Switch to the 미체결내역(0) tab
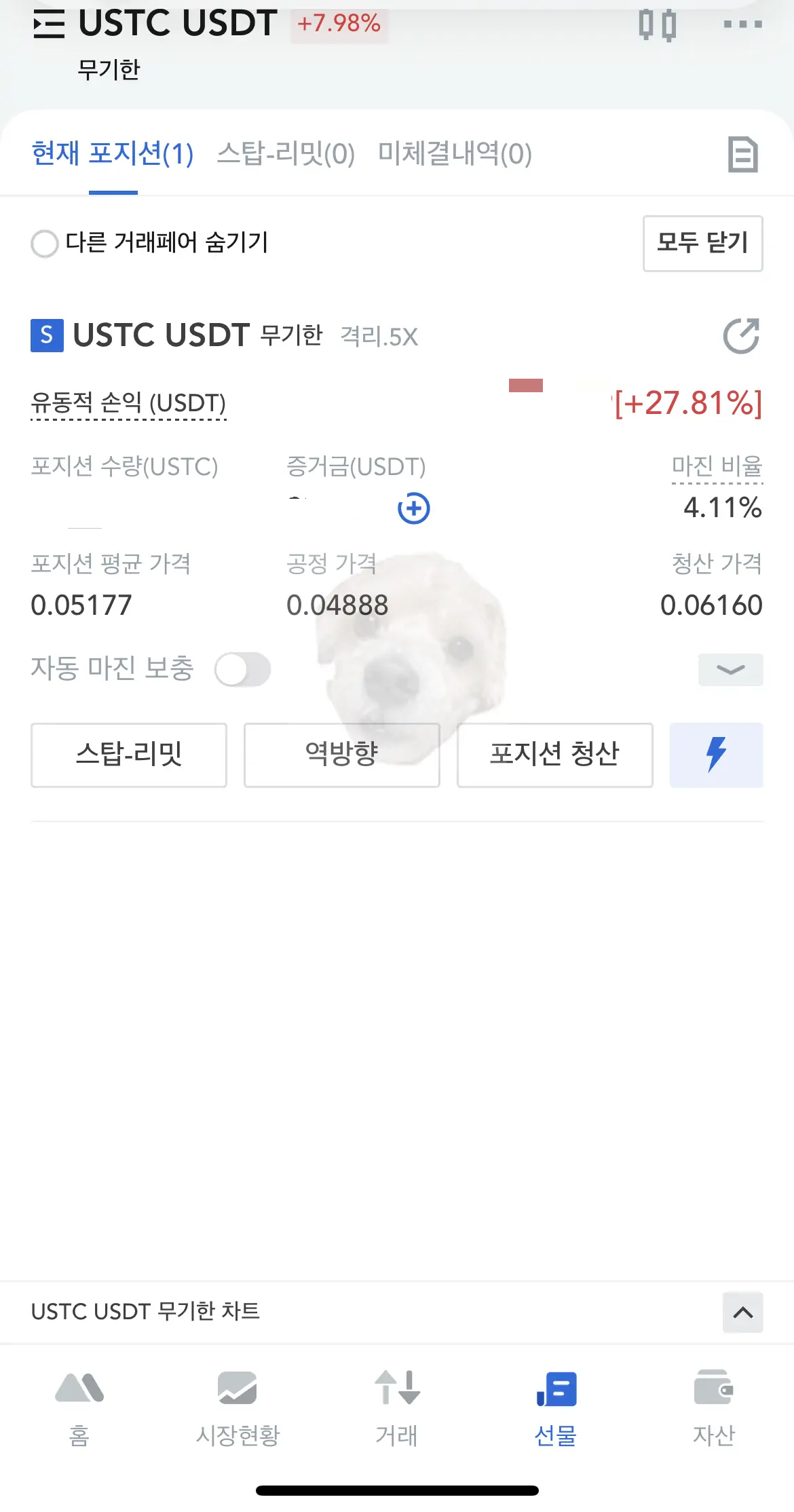The width and height of the screenshot is (794, 1512). (x=453, y=153)
